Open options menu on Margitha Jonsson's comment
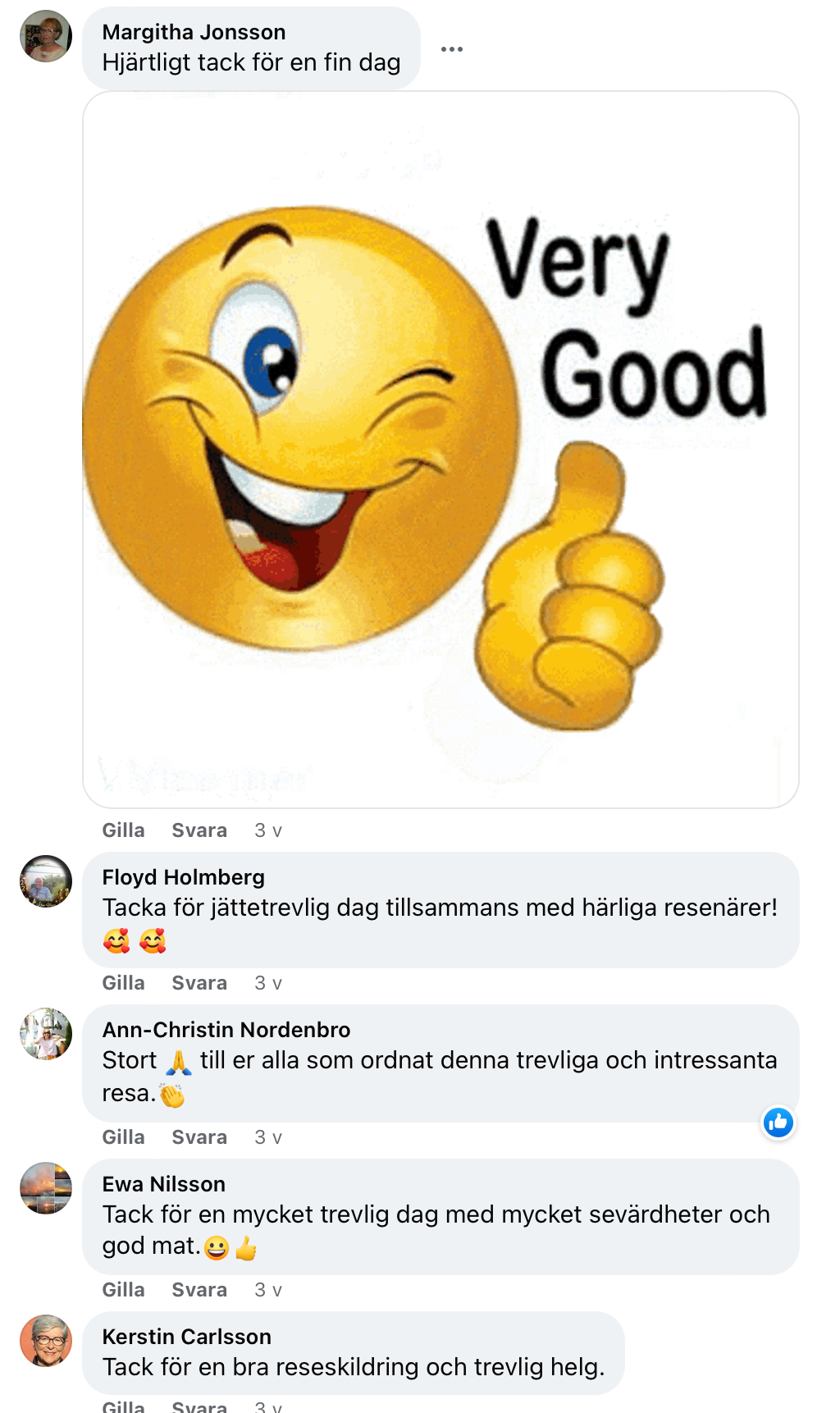Screen dimensions: 840x1413 (452, 49)
